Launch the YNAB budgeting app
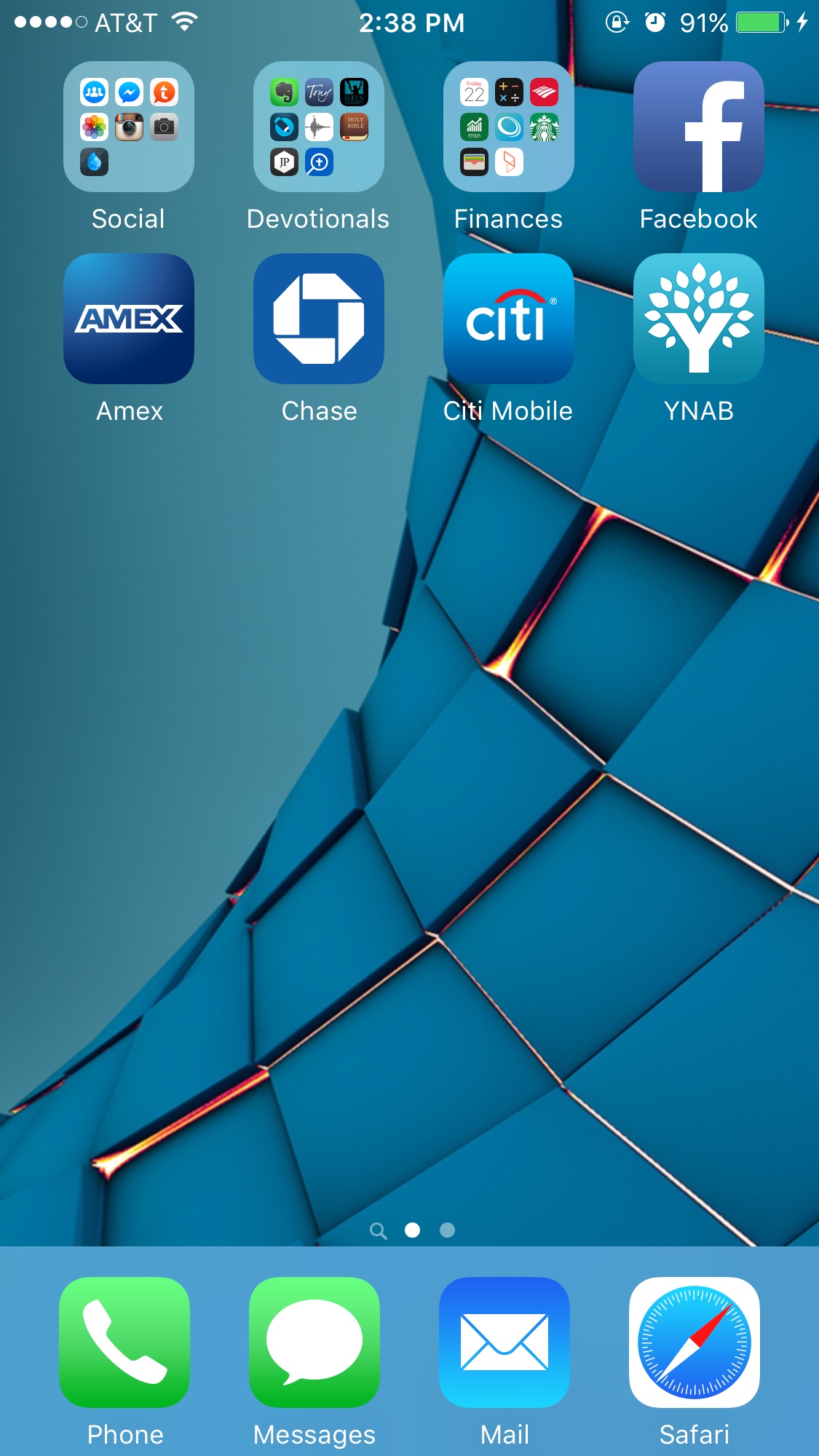 [699, 319]
